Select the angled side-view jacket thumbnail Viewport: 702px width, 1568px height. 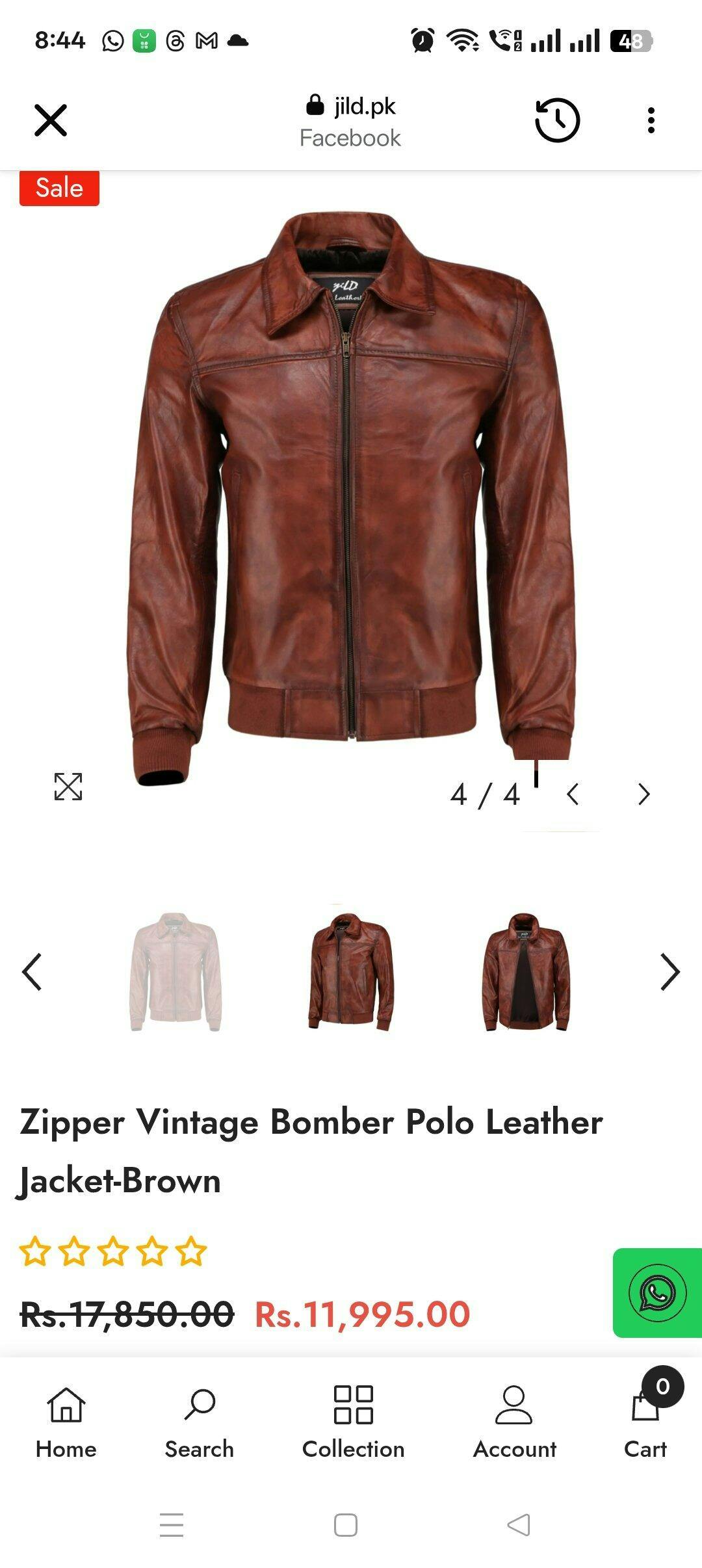[x=351, y=971]
